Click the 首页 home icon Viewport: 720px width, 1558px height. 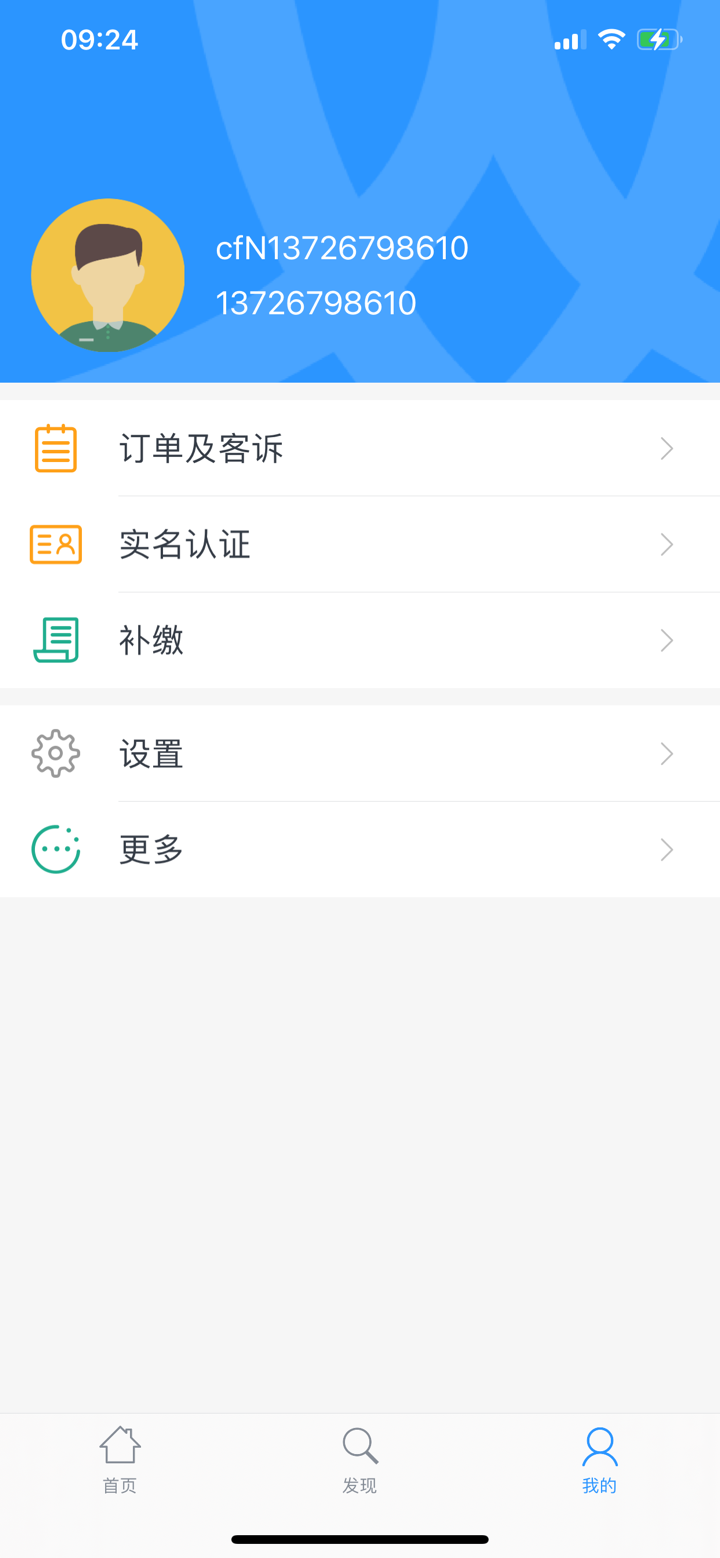coord(119,1444)
